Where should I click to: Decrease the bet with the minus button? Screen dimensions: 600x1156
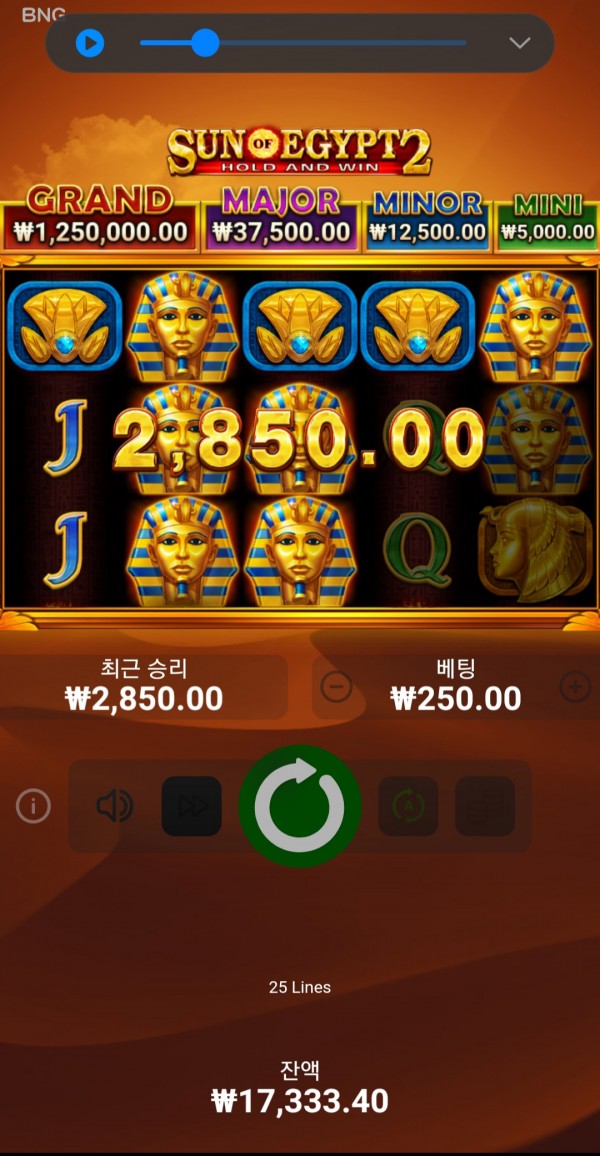click(336, 687)
